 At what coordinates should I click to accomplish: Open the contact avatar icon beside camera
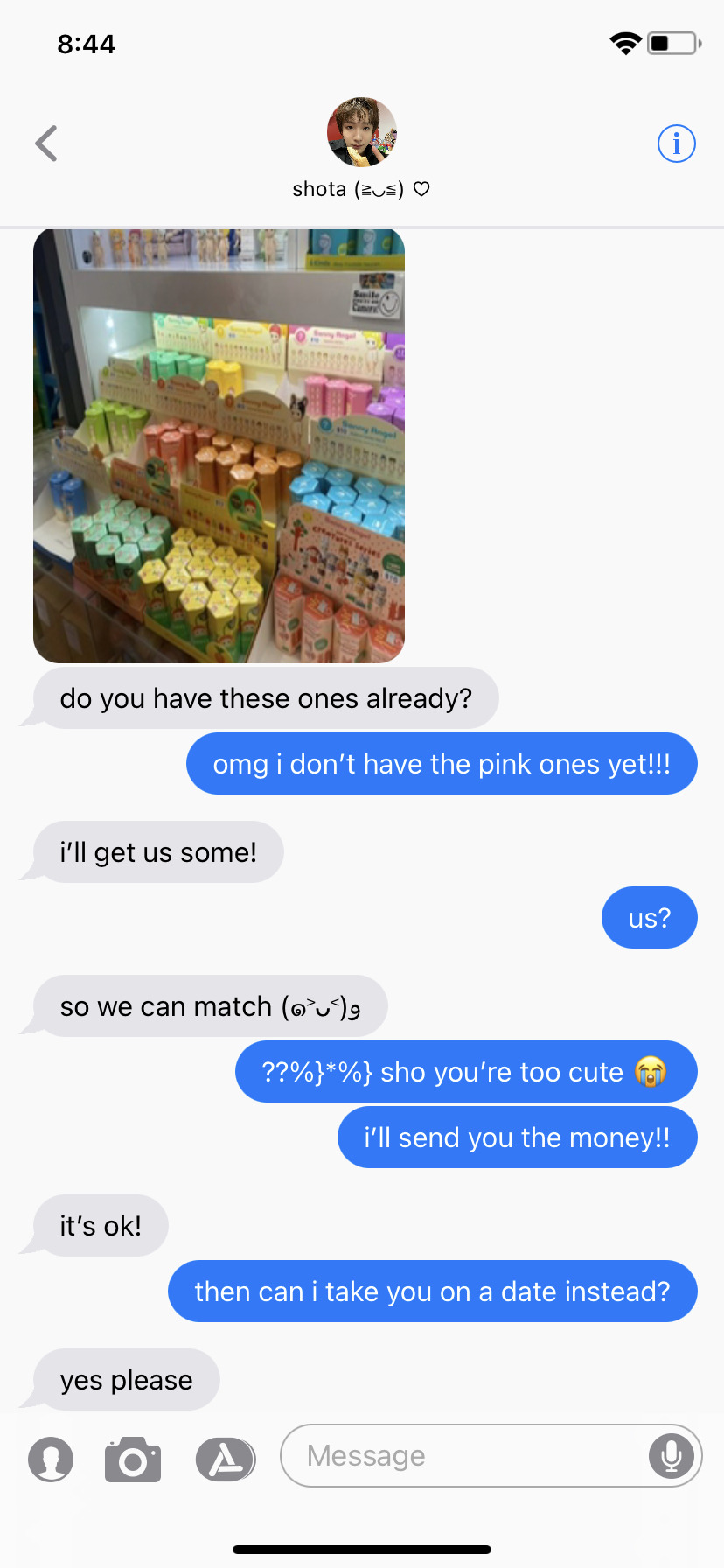(x=51, y=1459)
